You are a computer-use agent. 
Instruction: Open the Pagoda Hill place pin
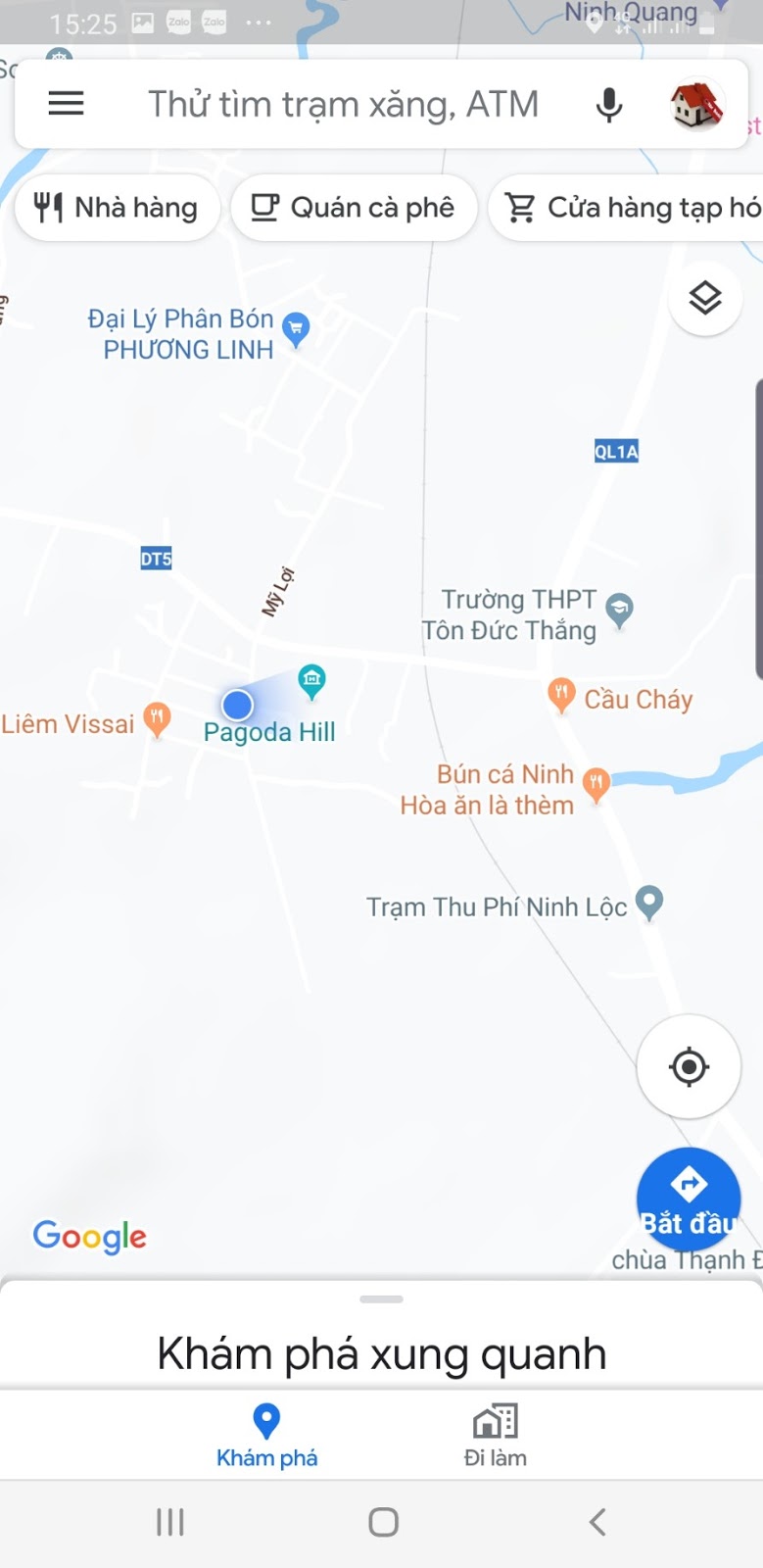[311, 681]
